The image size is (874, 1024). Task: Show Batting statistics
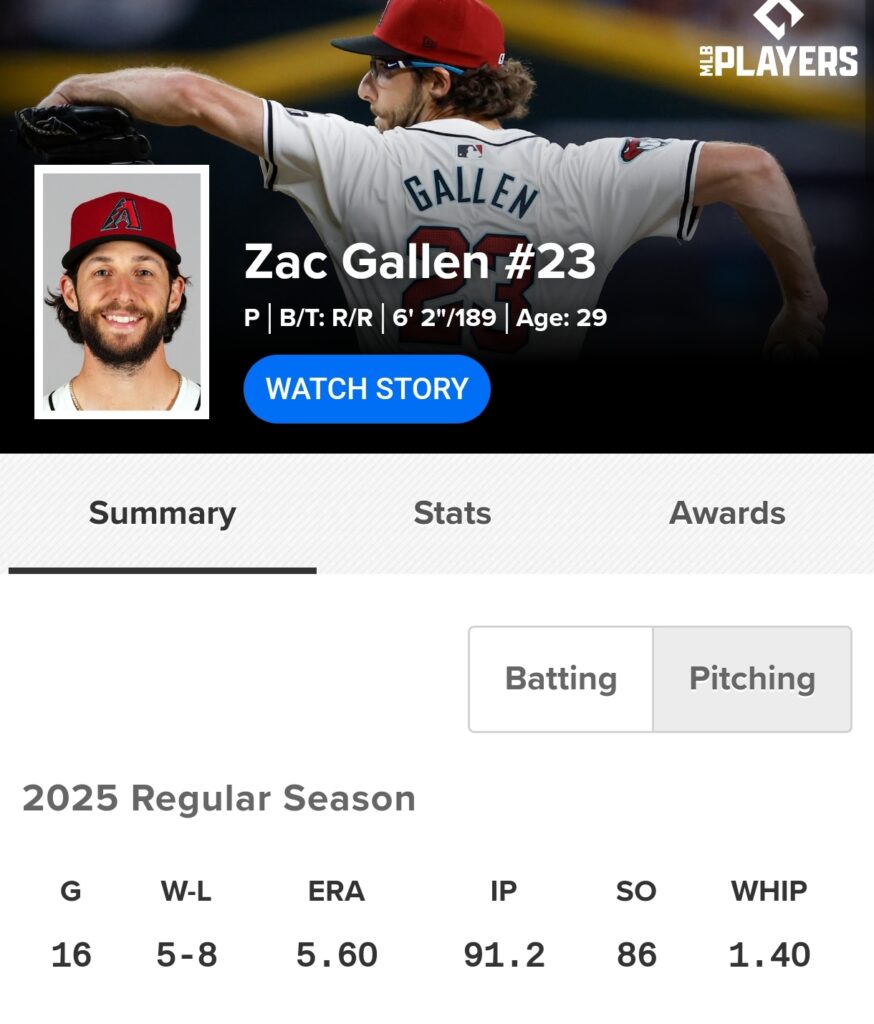pos(561,679)
